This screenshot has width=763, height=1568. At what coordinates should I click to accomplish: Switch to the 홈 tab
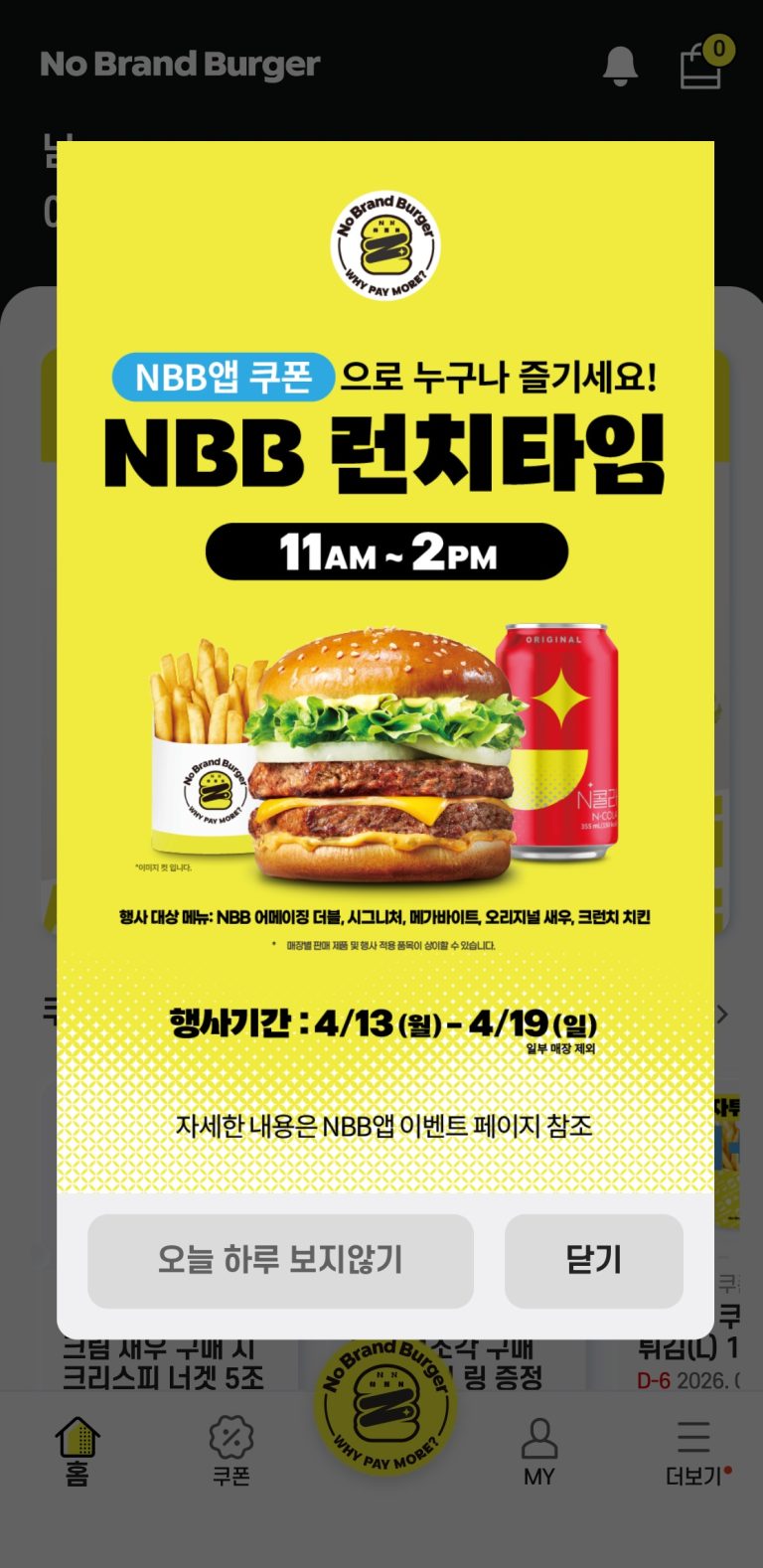[77, 1451]
